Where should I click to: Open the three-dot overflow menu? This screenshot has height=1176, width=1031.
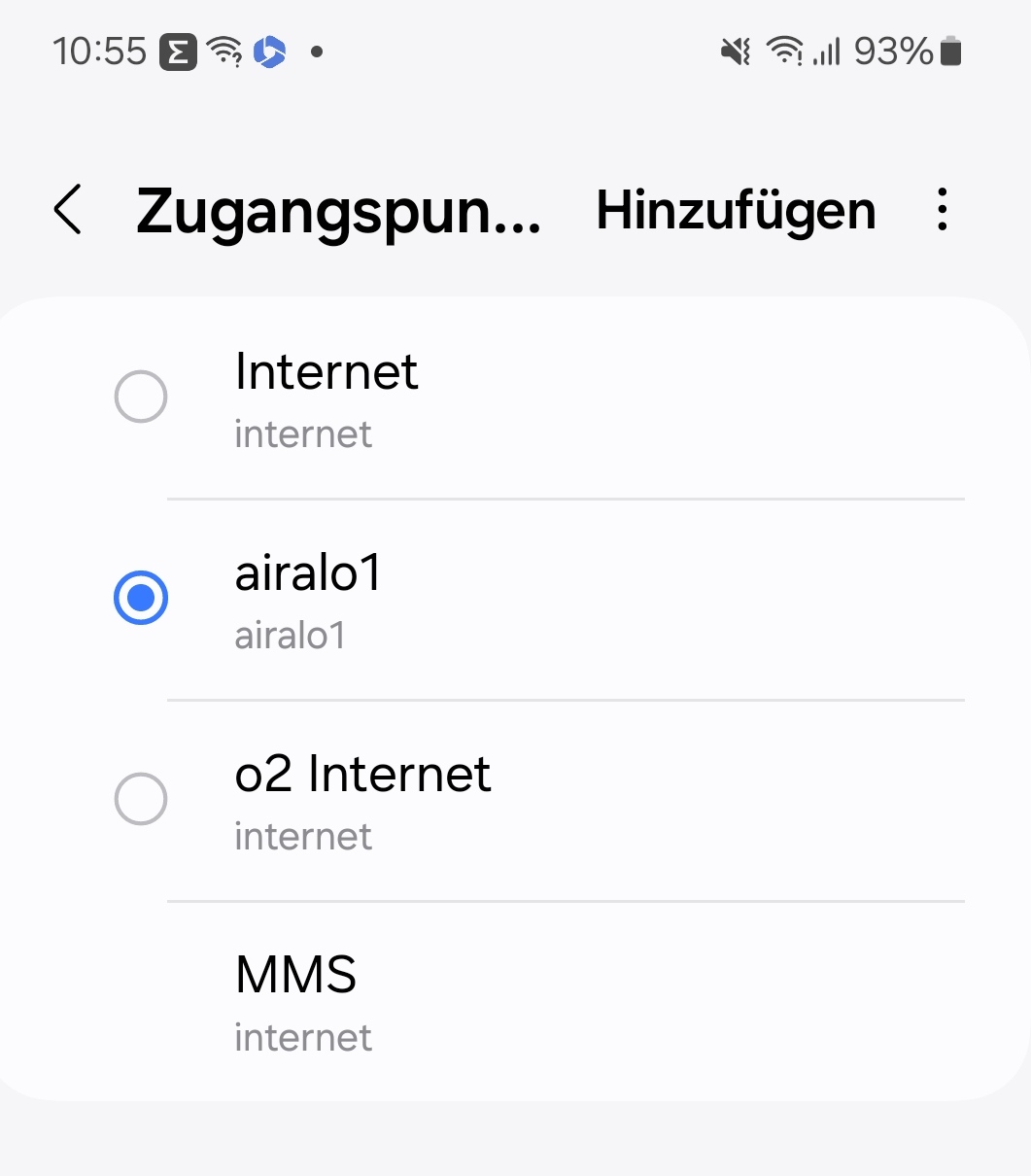point(942,210)
